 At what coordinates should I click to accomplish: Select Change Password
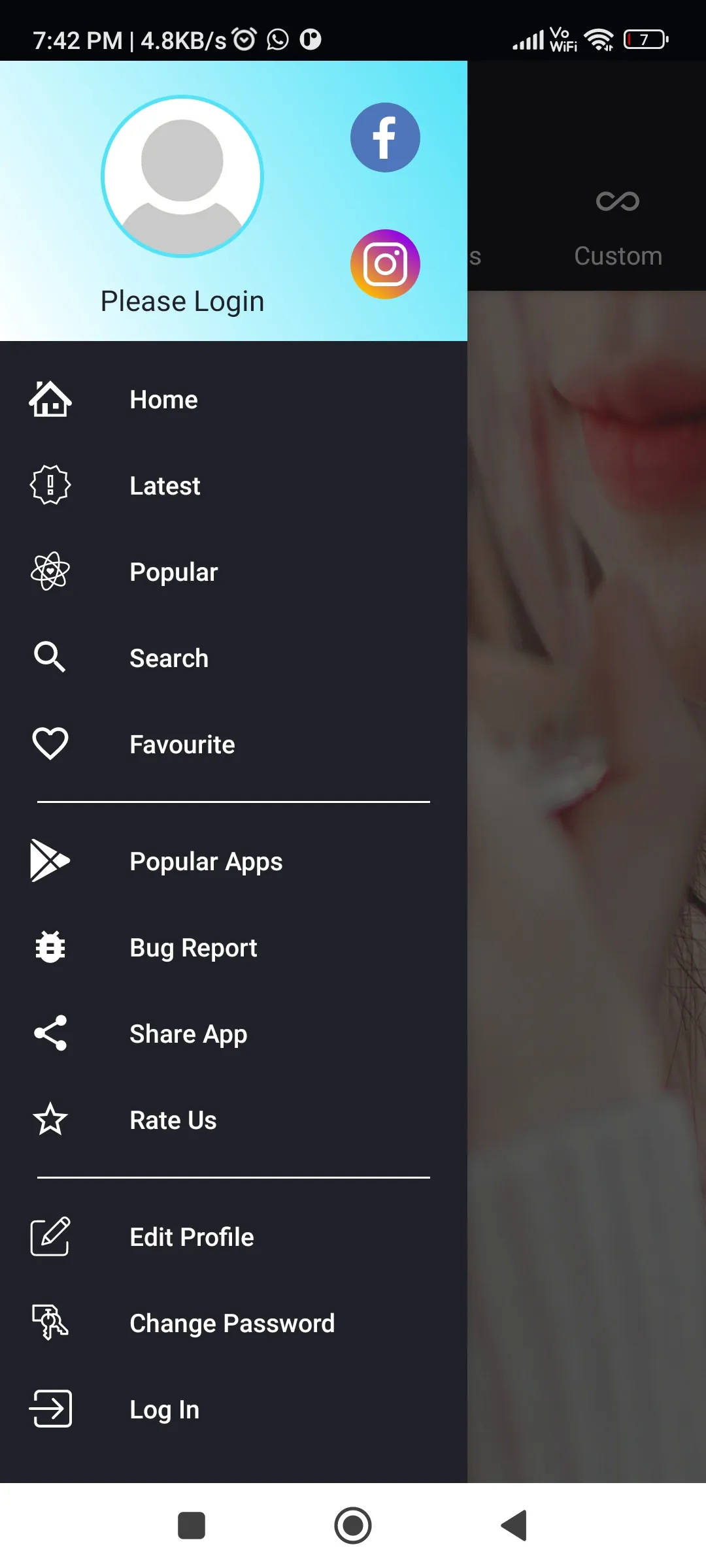(232, 1324)
